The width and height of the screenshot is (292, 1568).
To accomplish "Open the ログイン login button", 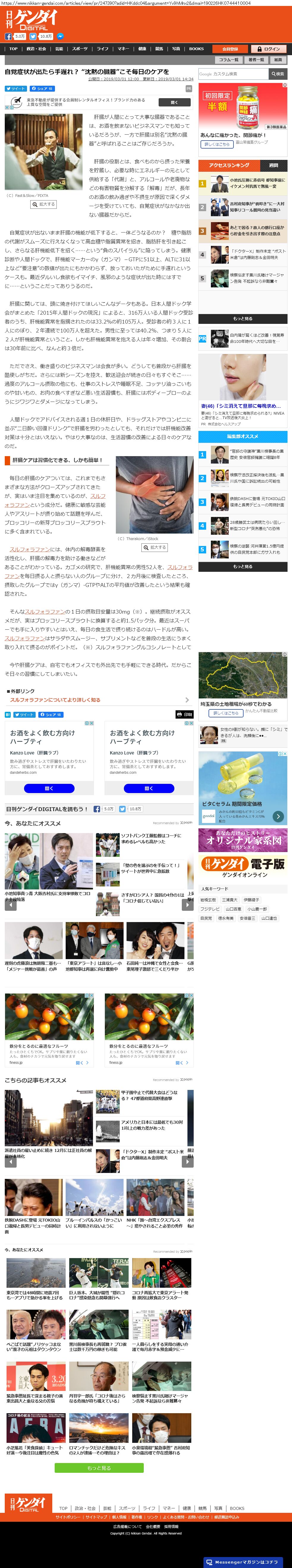I will 269,49.
